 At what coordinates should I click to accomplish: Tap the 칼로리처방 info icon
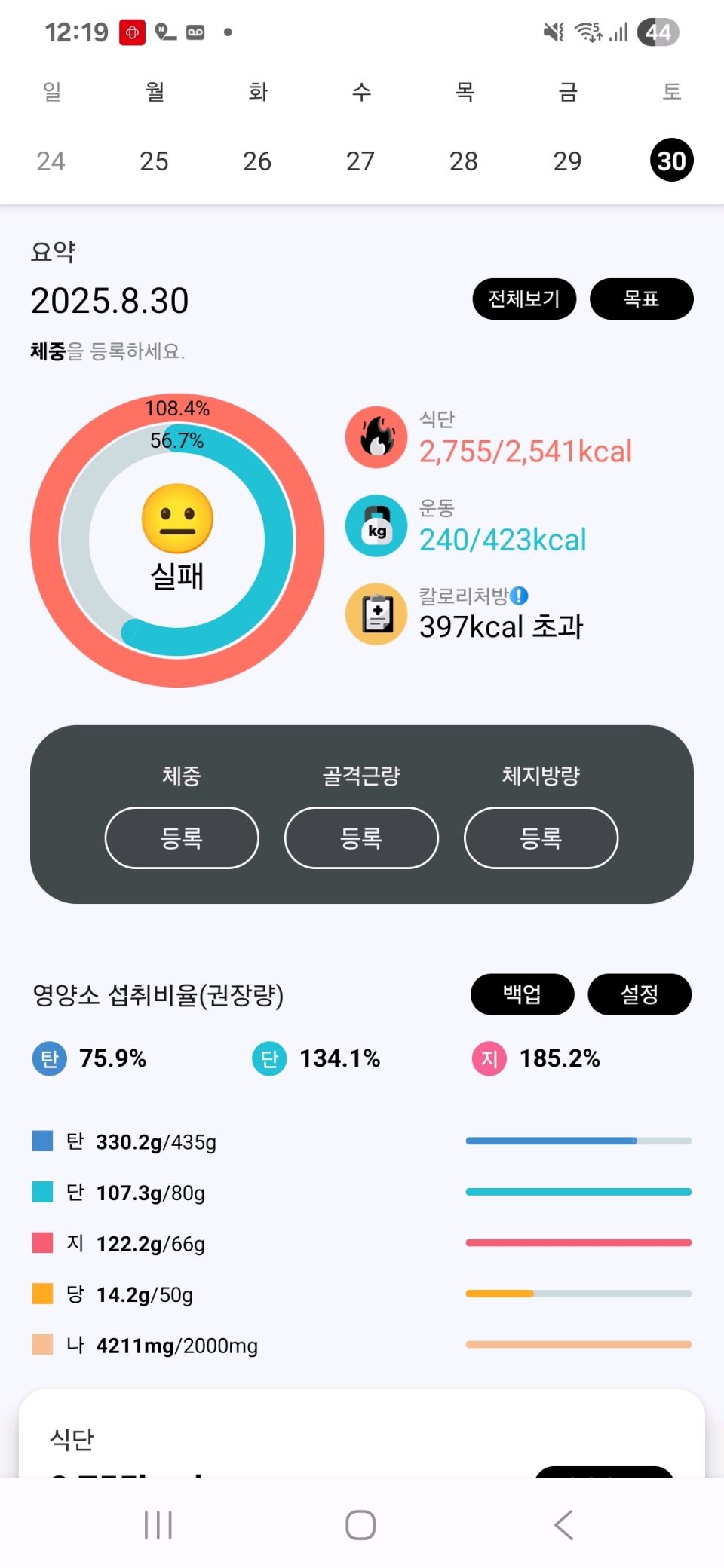[519, 596]
